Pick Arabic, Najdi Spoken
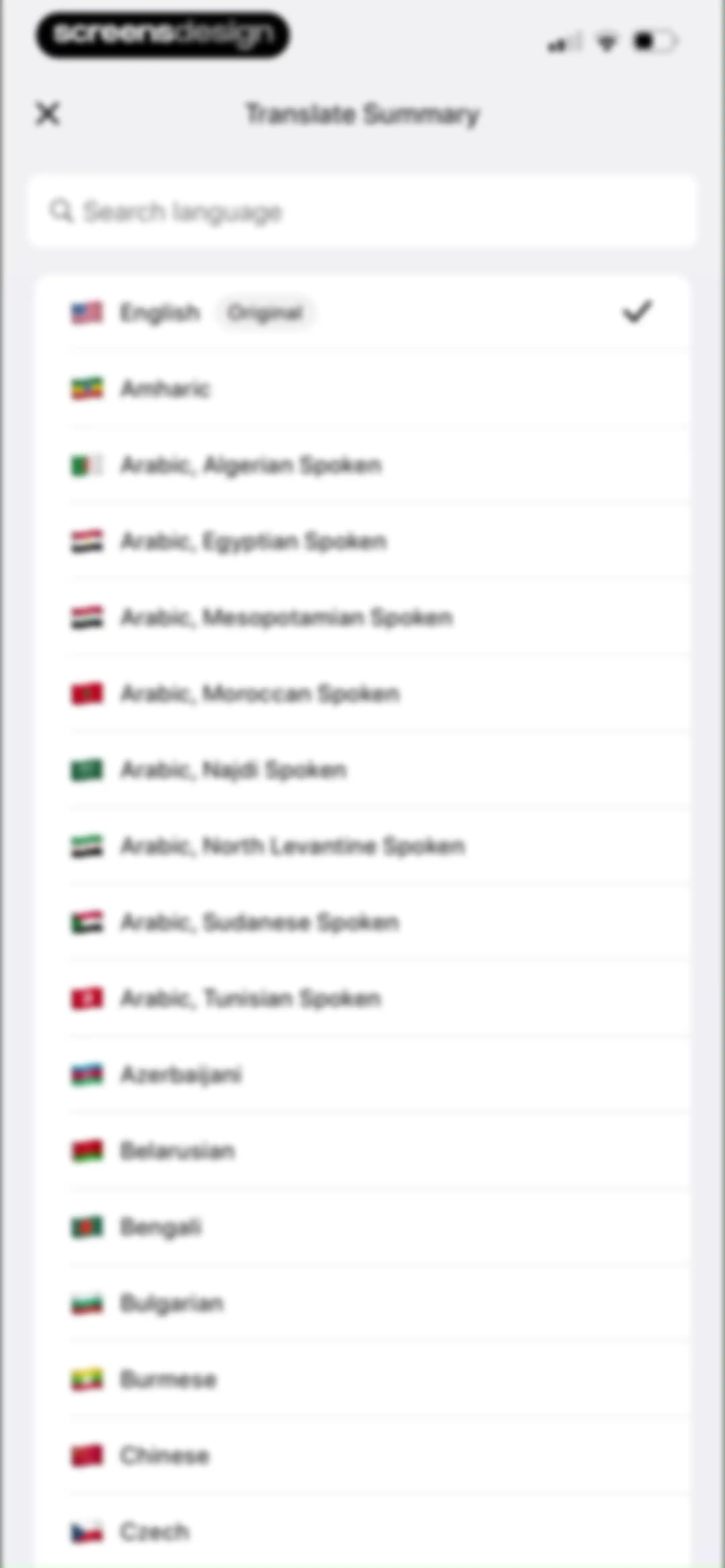The image size is (725, 1568). point(362,770)
